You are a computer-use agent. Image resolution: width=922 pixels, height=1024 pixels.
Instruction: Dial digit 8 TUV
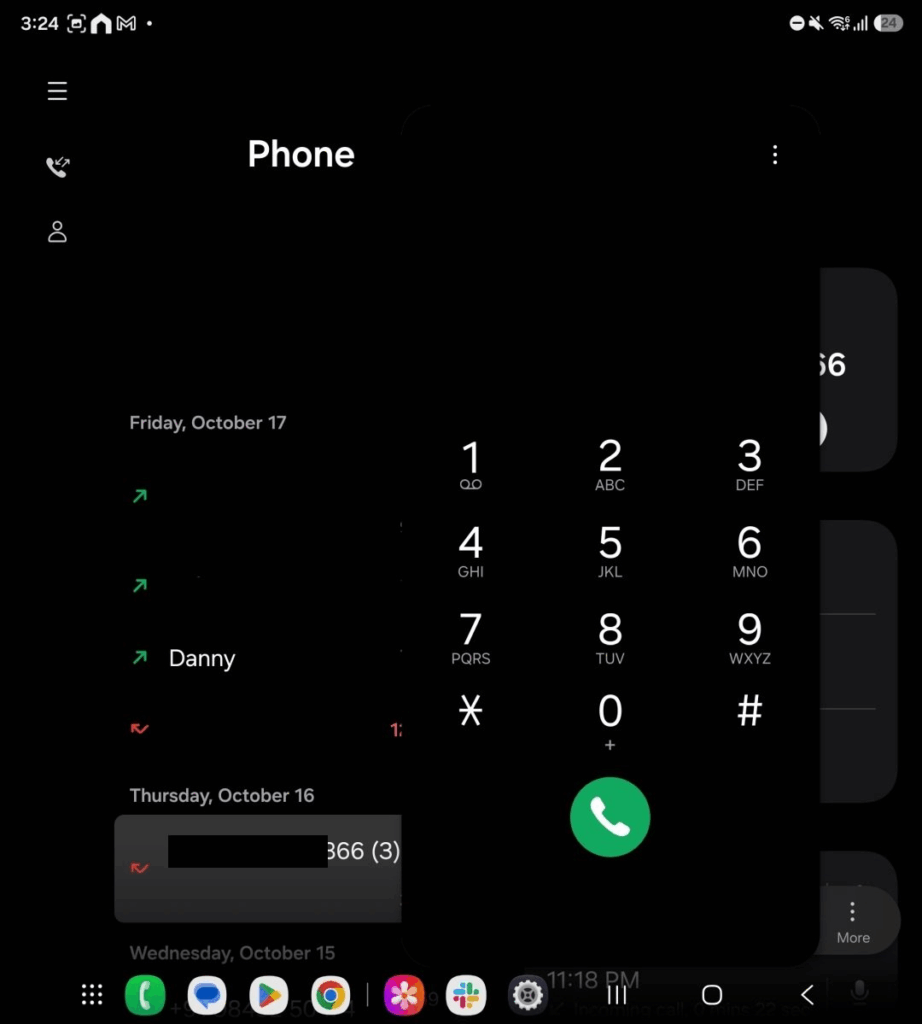[610, 638]
